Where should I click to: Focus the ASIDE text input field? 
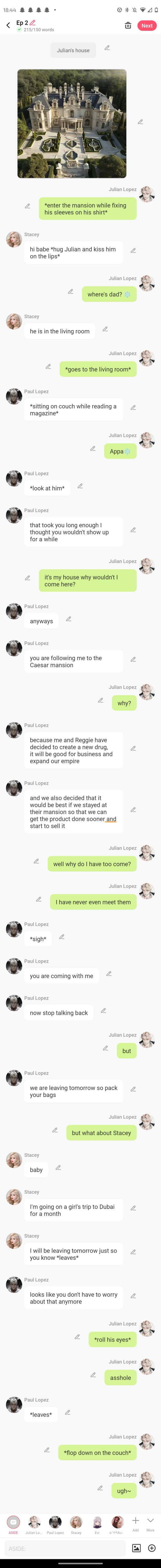click(x=64, y=1548)
